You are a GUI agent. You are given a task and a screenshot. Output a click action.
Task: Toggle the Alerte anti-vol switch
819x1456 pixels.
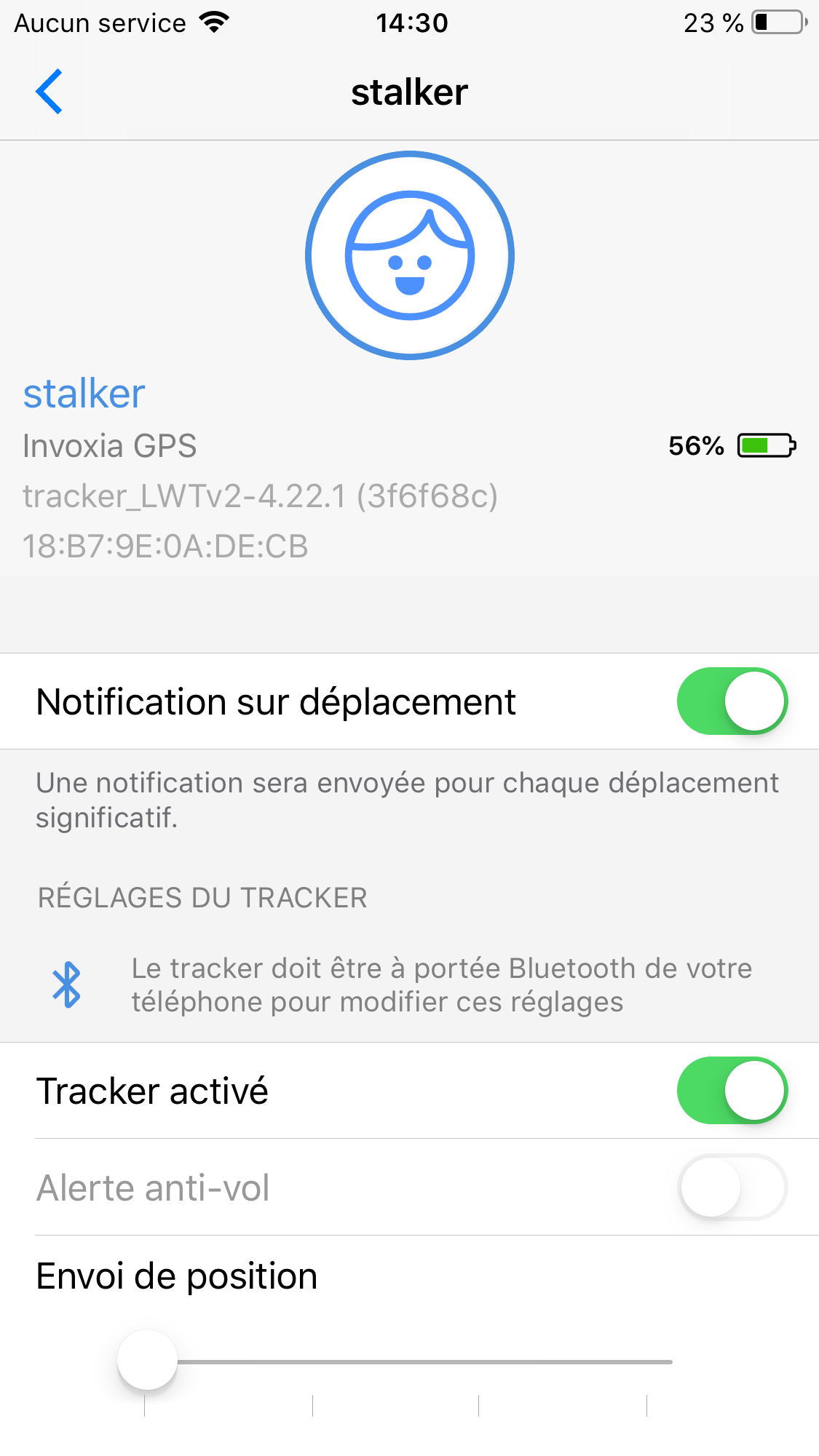[x=732, y=1186]
